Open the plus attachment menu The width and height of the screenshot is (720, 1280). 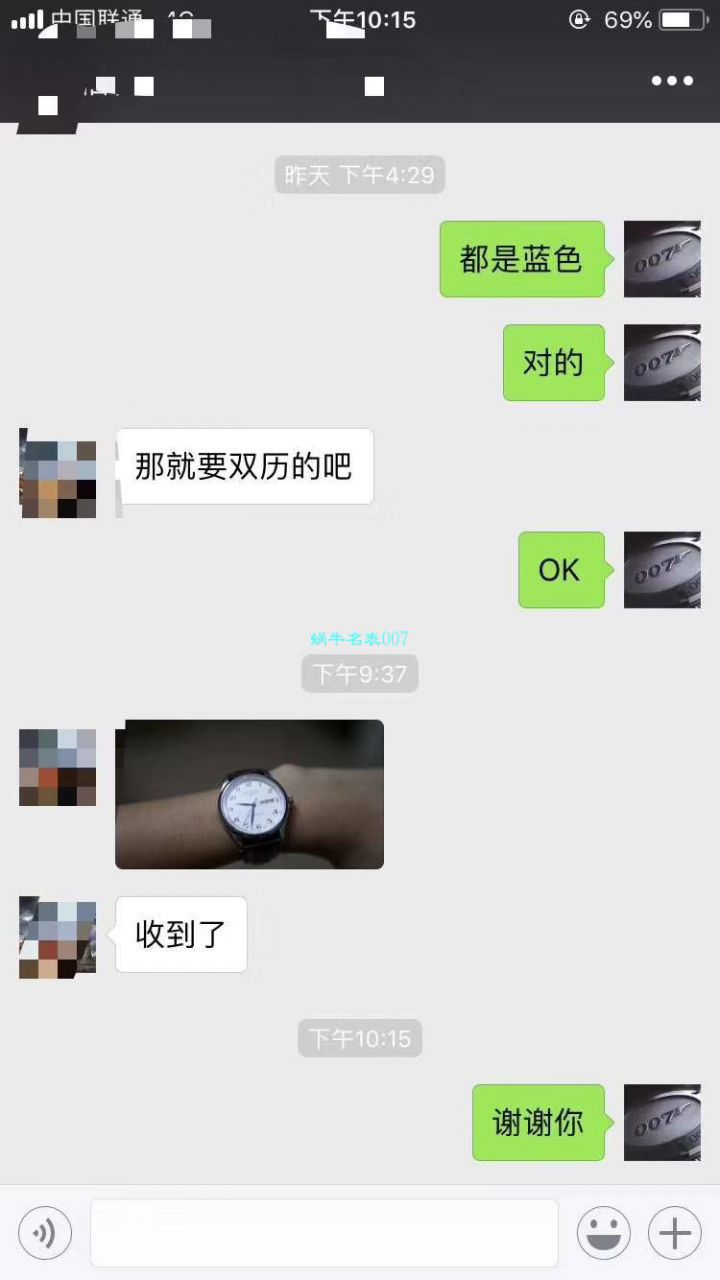coord(674,1232)
